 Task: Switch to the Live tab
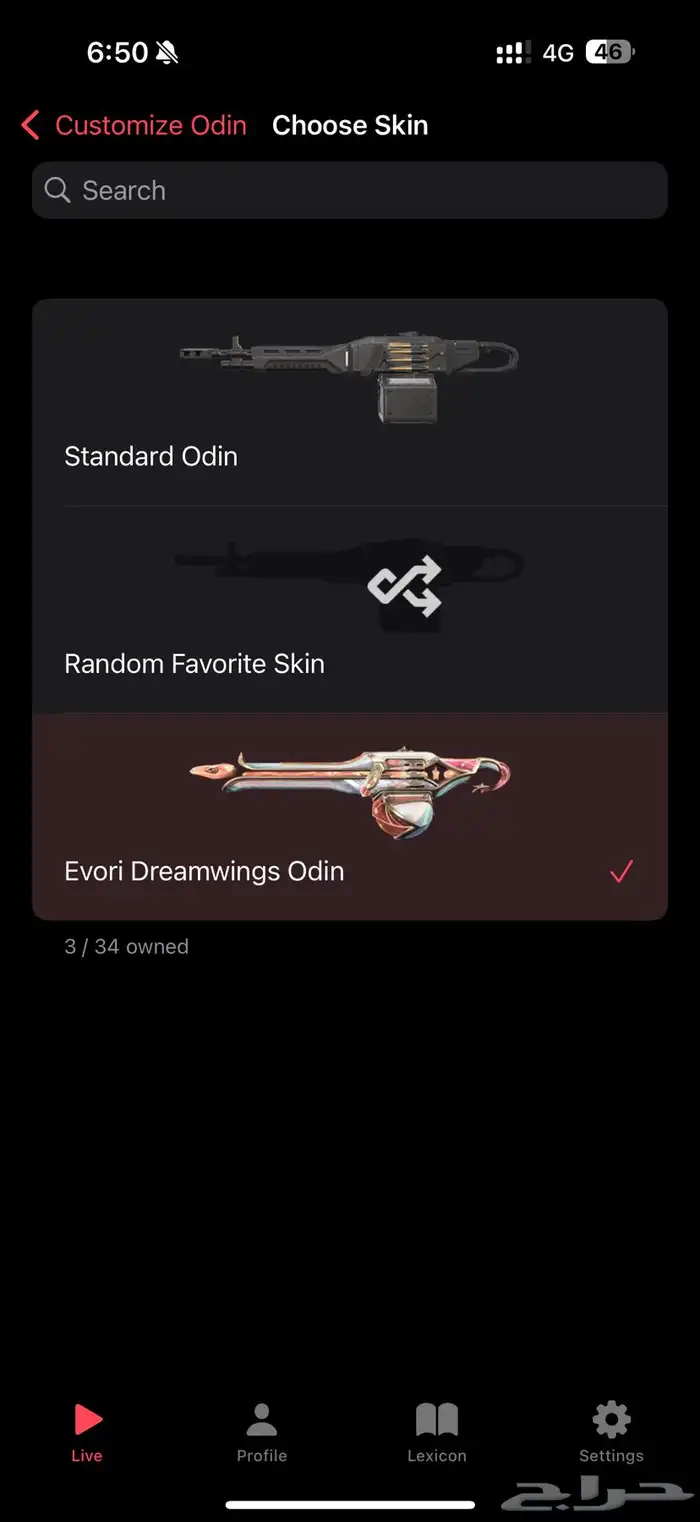(87, 1431)
